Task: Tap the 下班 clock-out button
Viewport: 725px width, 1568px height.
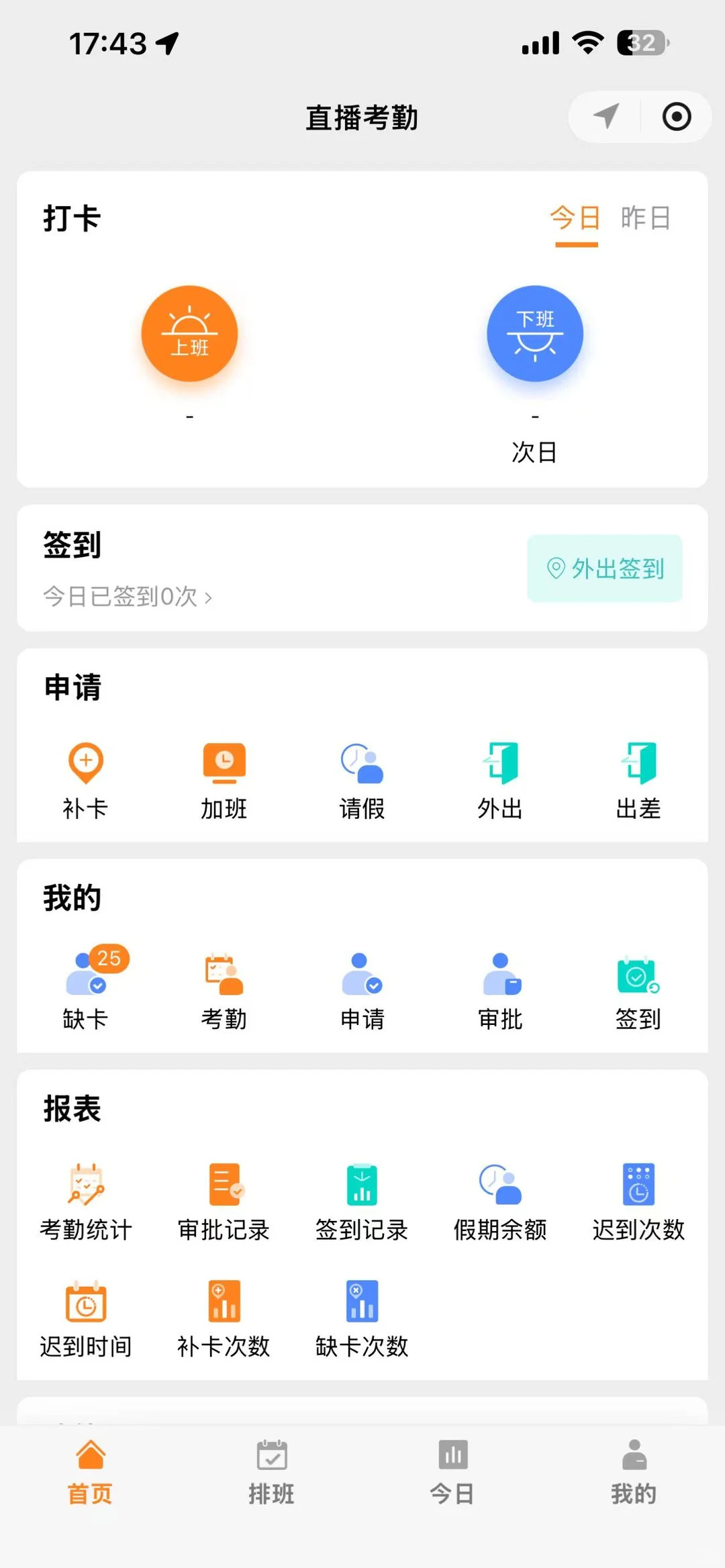Action: point(535,334)
